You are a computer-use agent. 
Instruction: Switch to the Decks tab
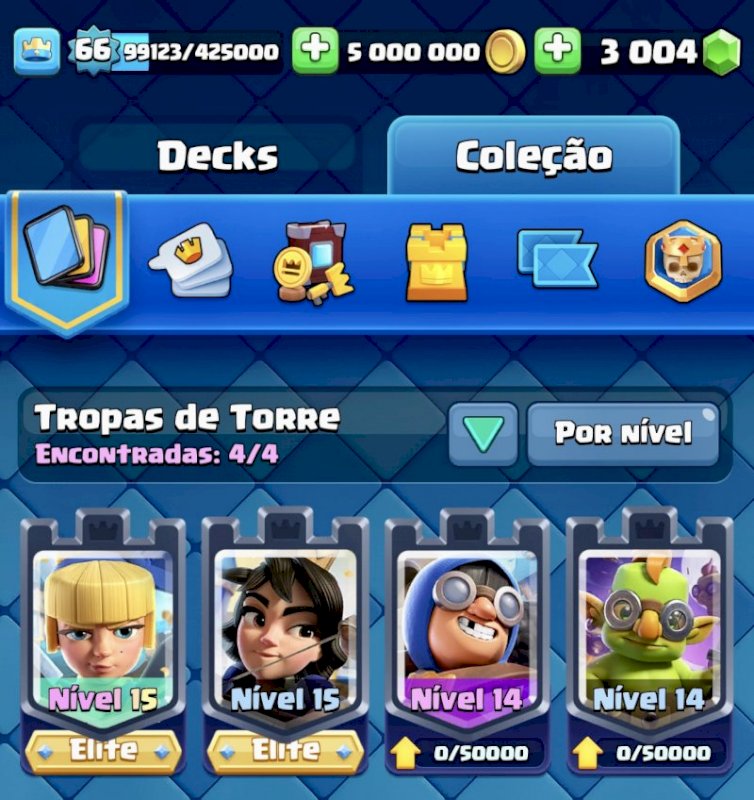217,156
